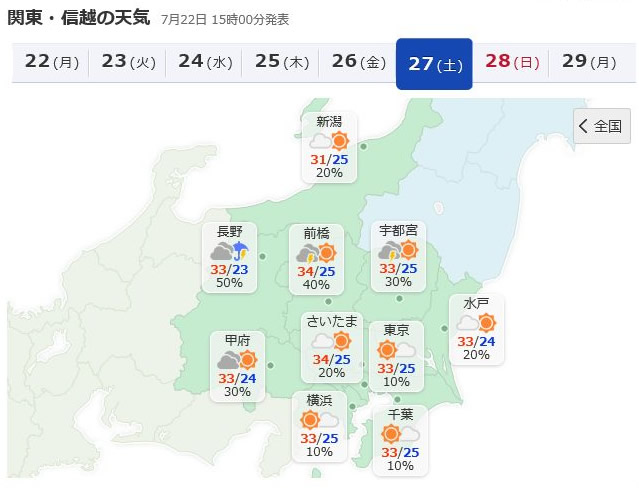Check the 水戸 forecast card
Image resolution: width=639 pixels, height=488 pixels.
point(476,328)
